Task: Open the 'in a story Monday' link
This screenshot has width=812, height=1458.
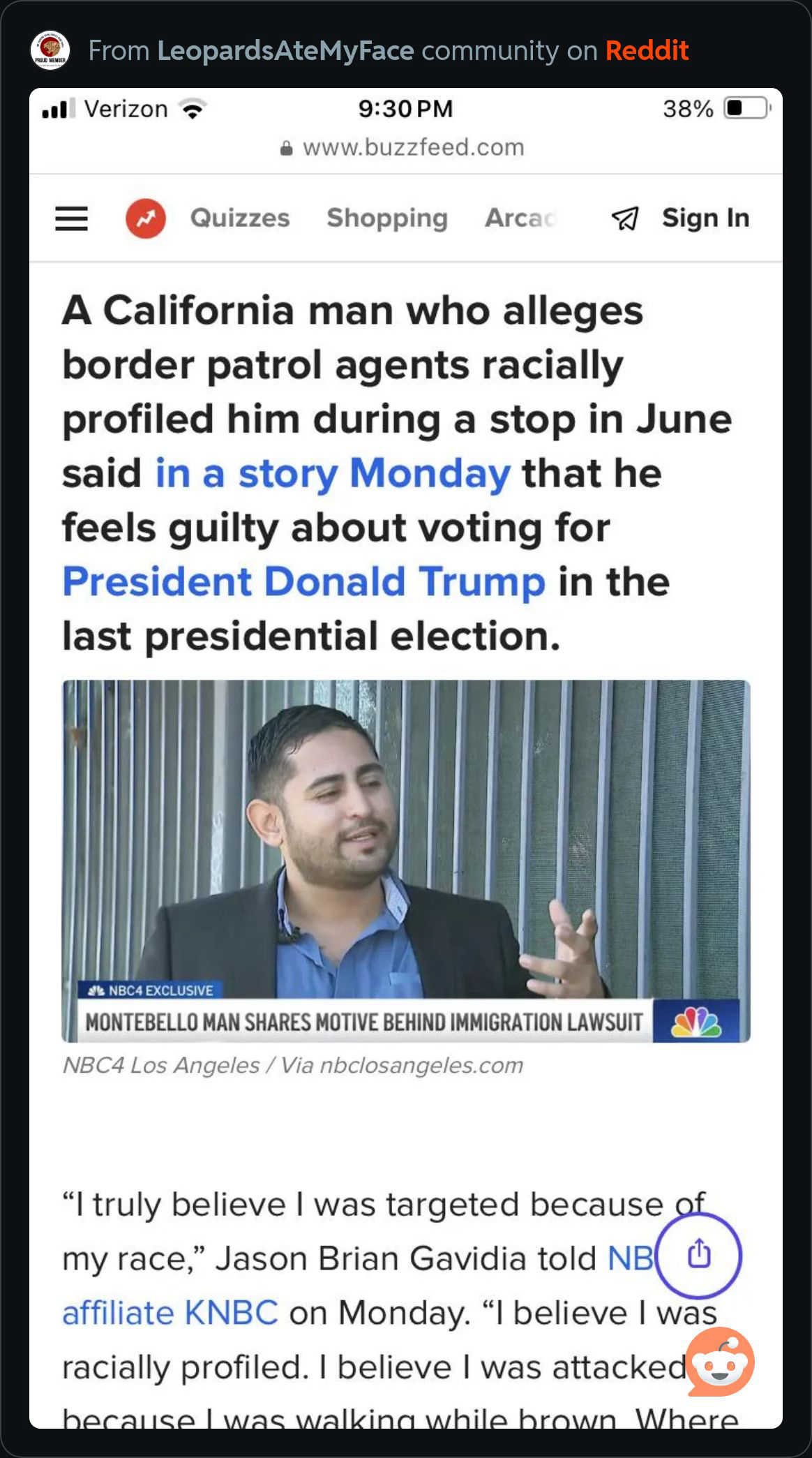Action: [333, 473]
